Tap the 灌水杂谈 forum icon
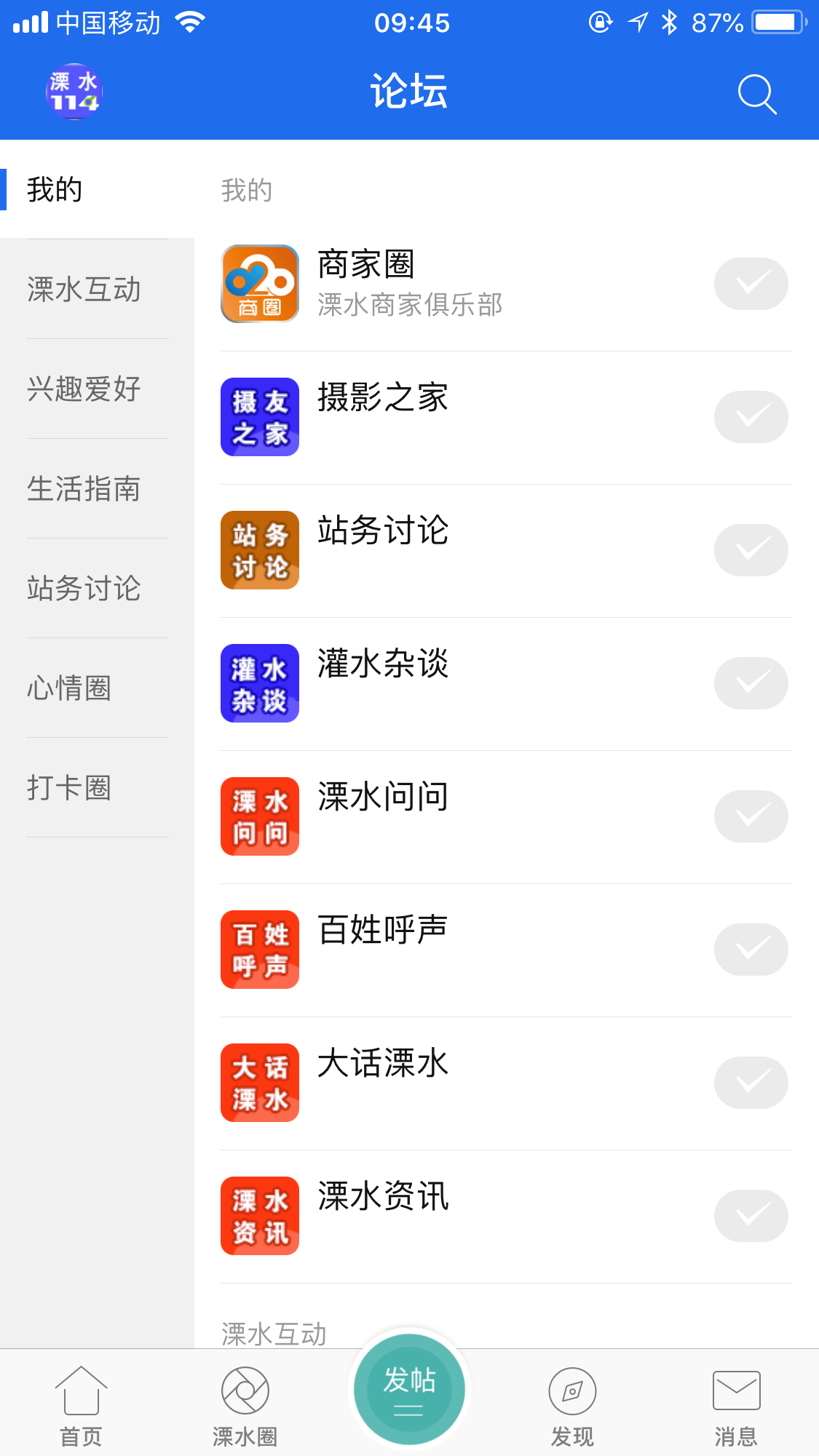Viewport: 819px width, 1456px height. tap(259, 683)
